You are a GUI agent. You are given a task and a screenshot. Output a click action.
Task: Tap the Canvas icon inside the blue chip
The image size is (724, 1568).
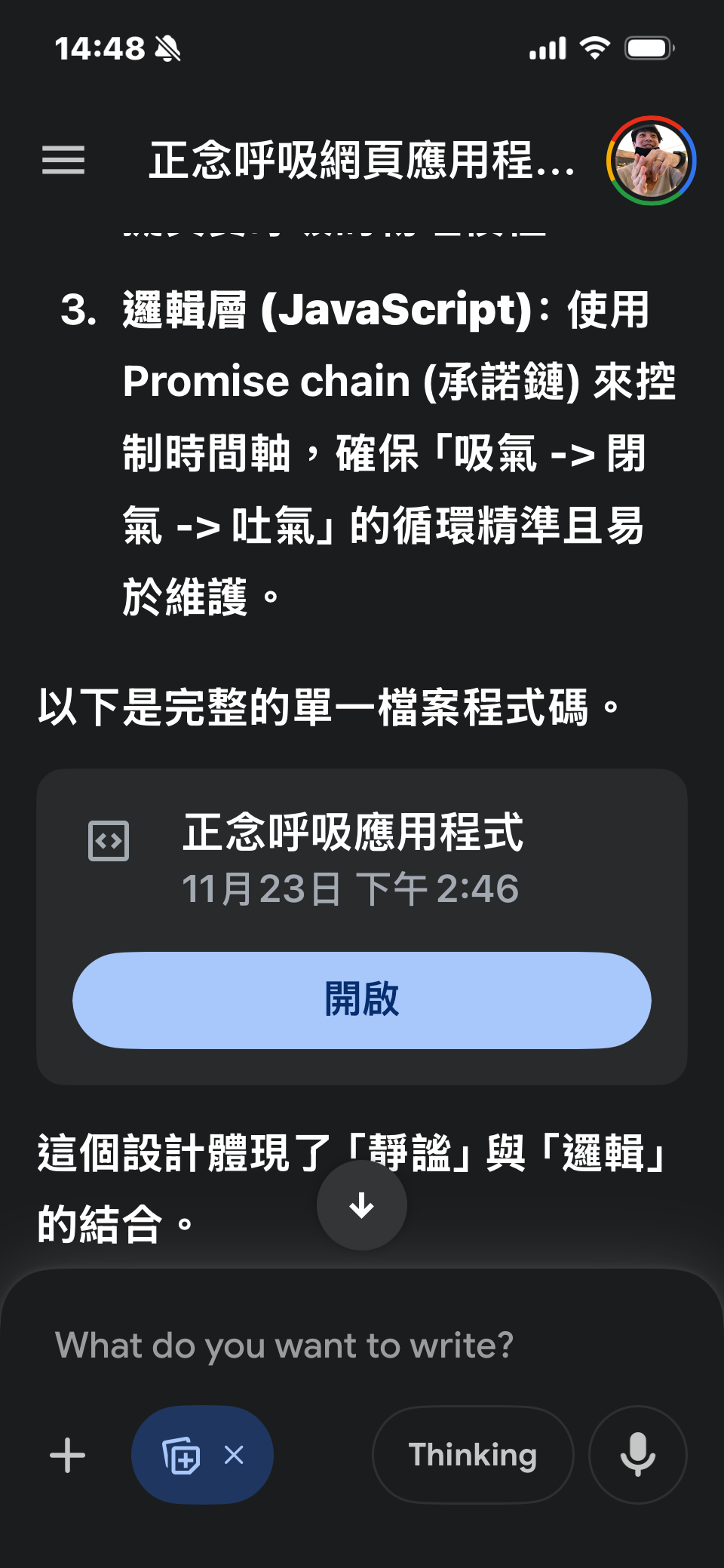[x=181, y=1454]
